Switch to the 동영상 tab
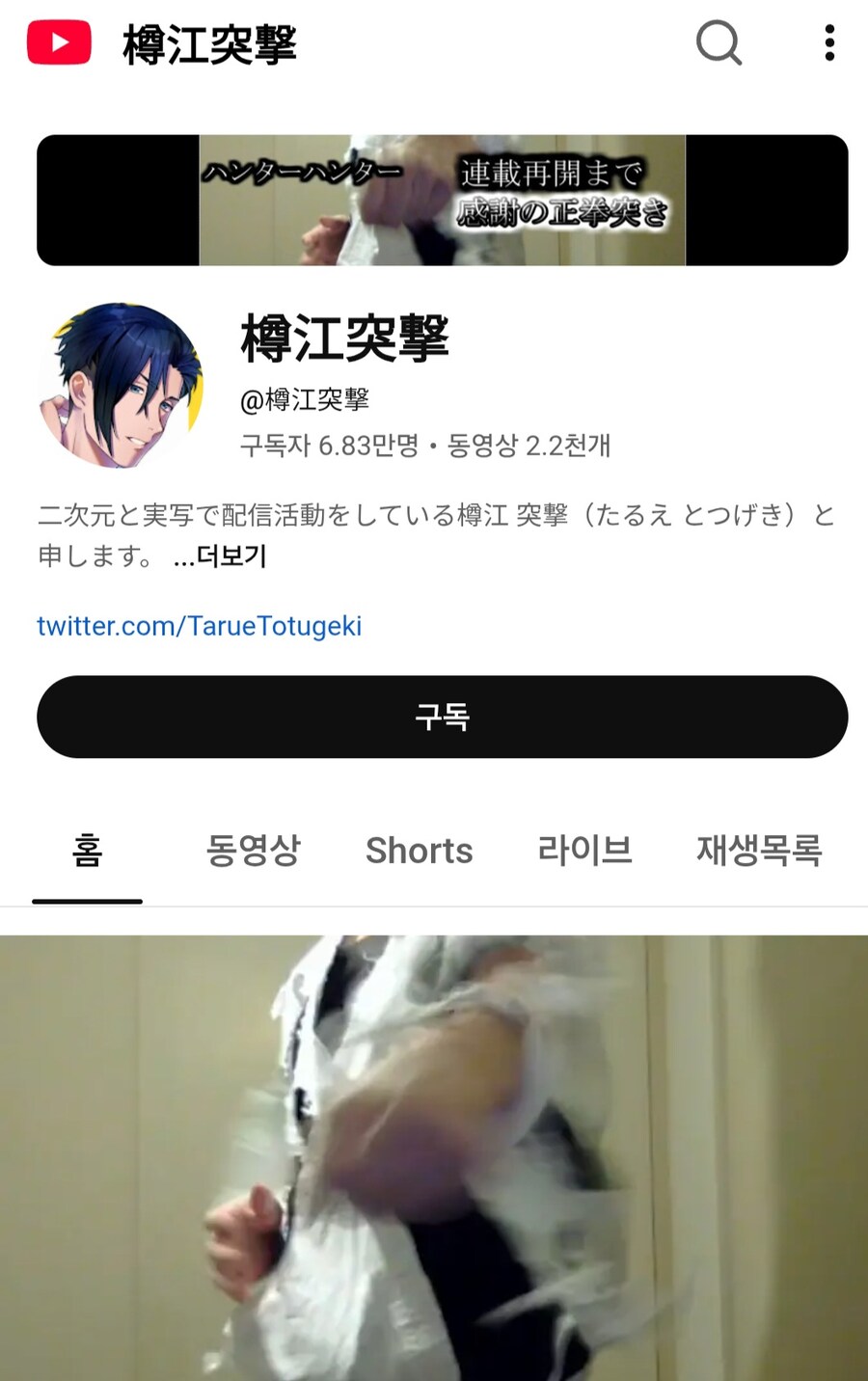The height and width of the screenshot is (1381, 868). click(x=253, y=851)
